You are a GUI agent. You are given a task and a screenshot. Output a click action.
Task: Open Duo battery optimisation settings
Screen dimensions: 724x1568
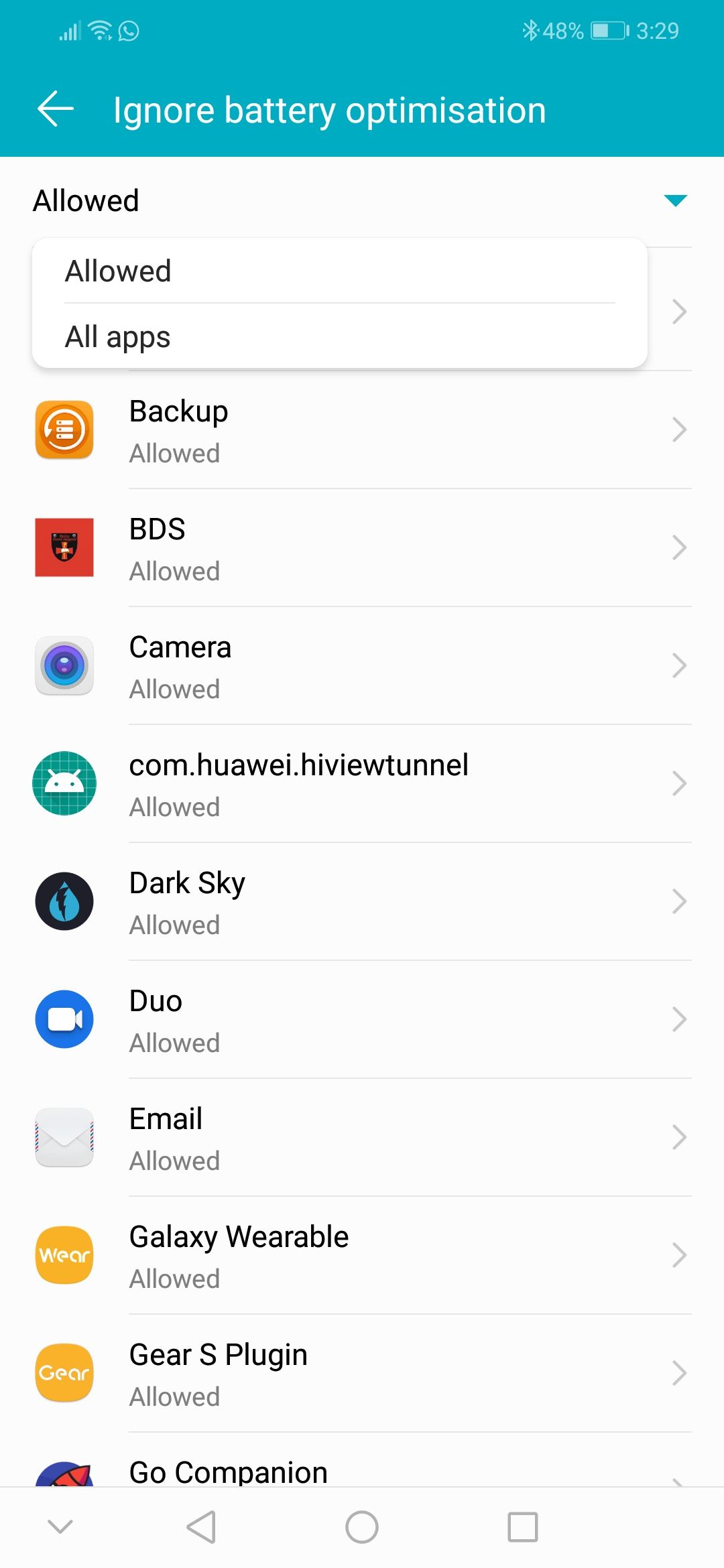362,1021
